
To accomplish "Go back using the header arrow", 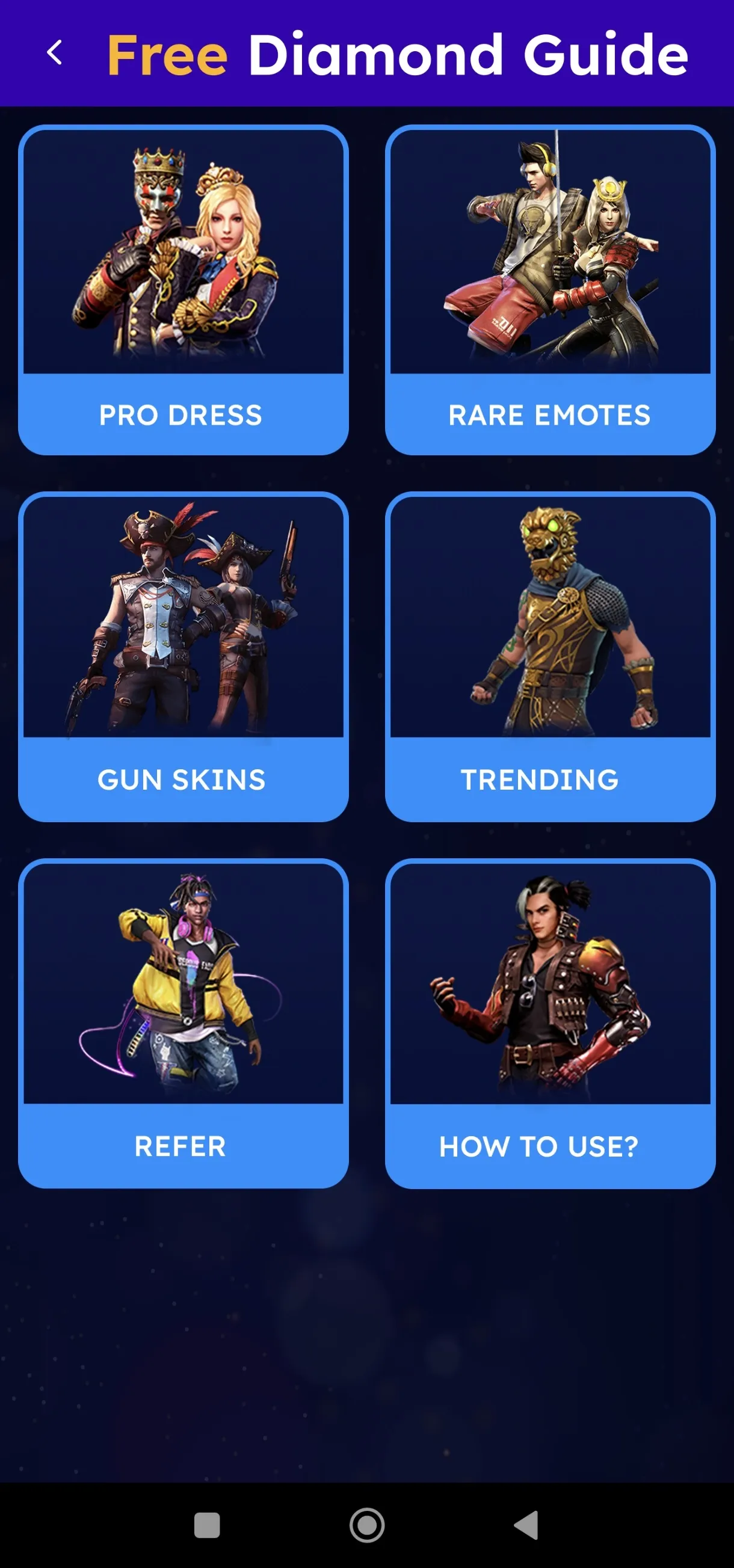I will (55, 53).
